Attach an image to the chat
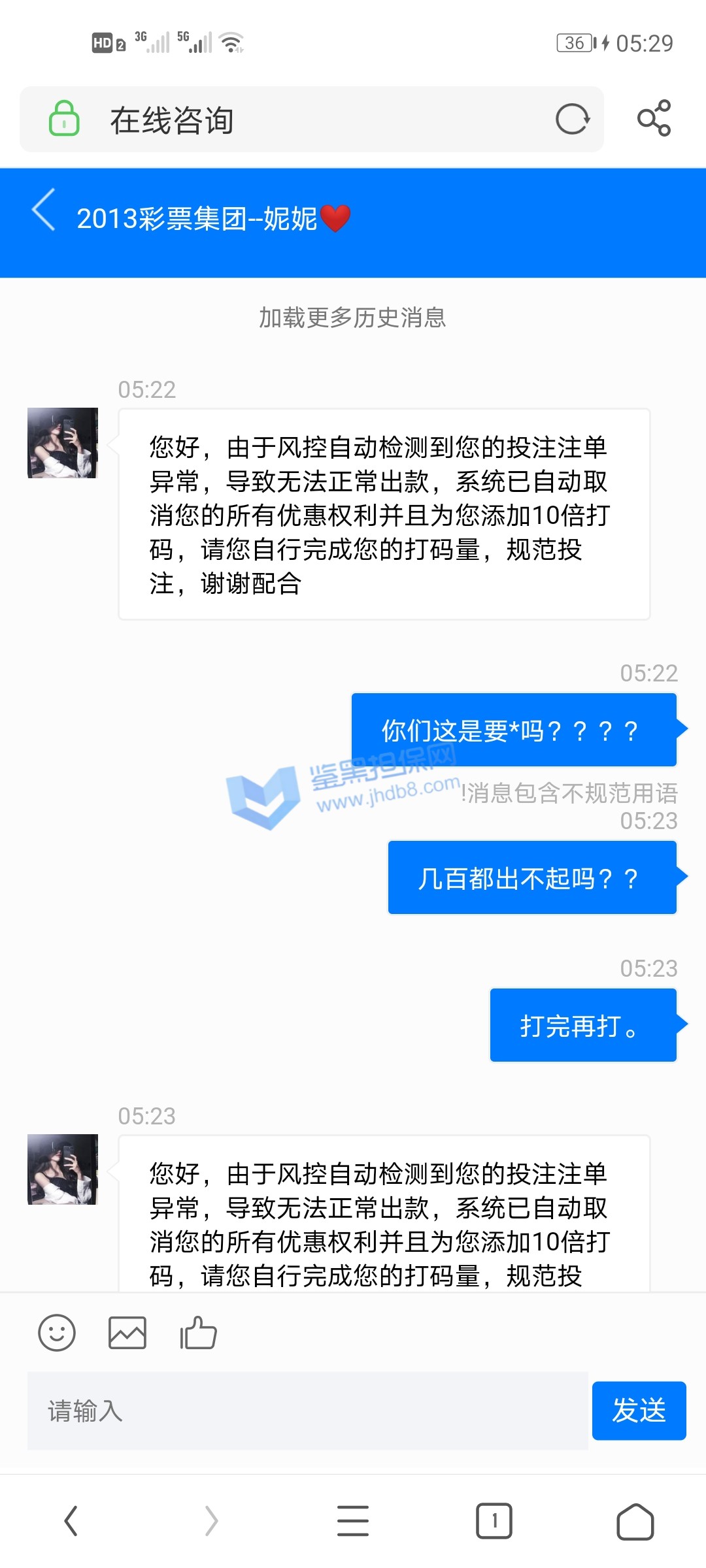Image resolution: width=706 pixels, height=1568 pixels. point(127,1333)
